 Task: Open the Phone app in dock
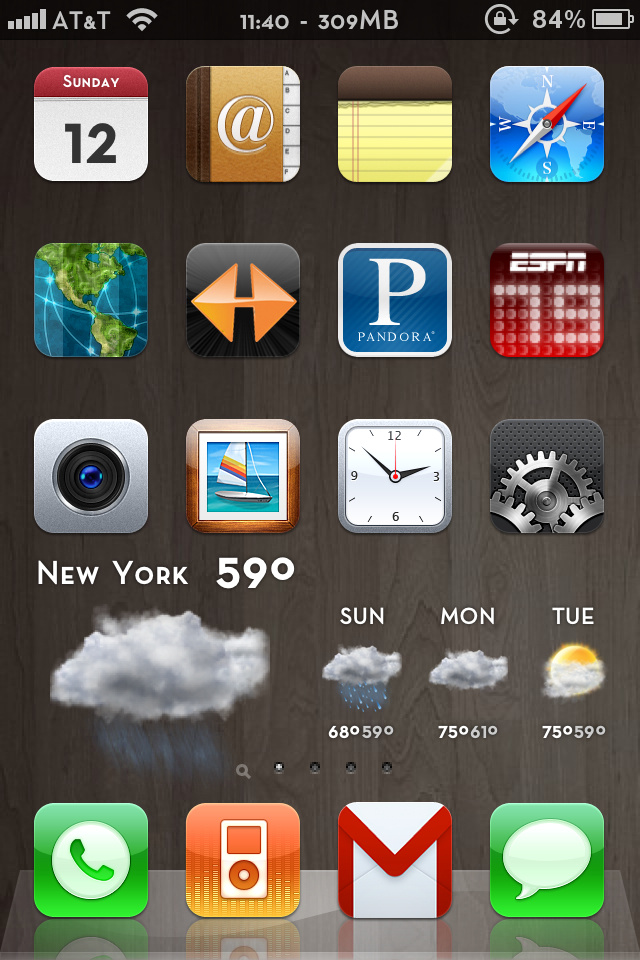(91, 860)
